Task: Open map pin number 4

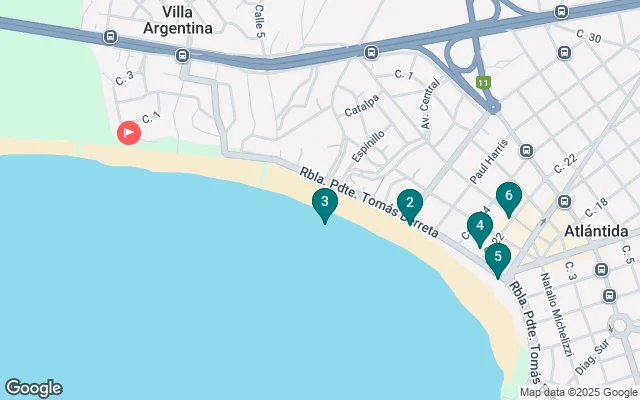Action: click(x=480, y=228)
